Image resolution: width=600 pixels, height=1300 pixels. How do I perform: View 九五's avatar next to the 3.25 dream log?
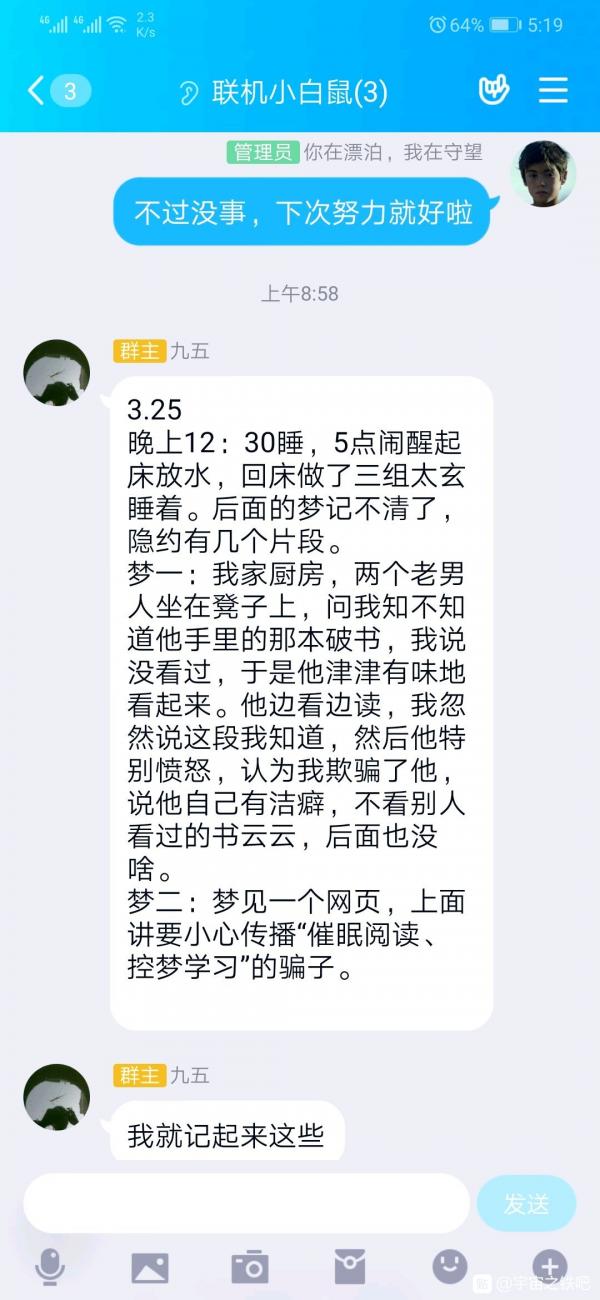tap(57, 372)
